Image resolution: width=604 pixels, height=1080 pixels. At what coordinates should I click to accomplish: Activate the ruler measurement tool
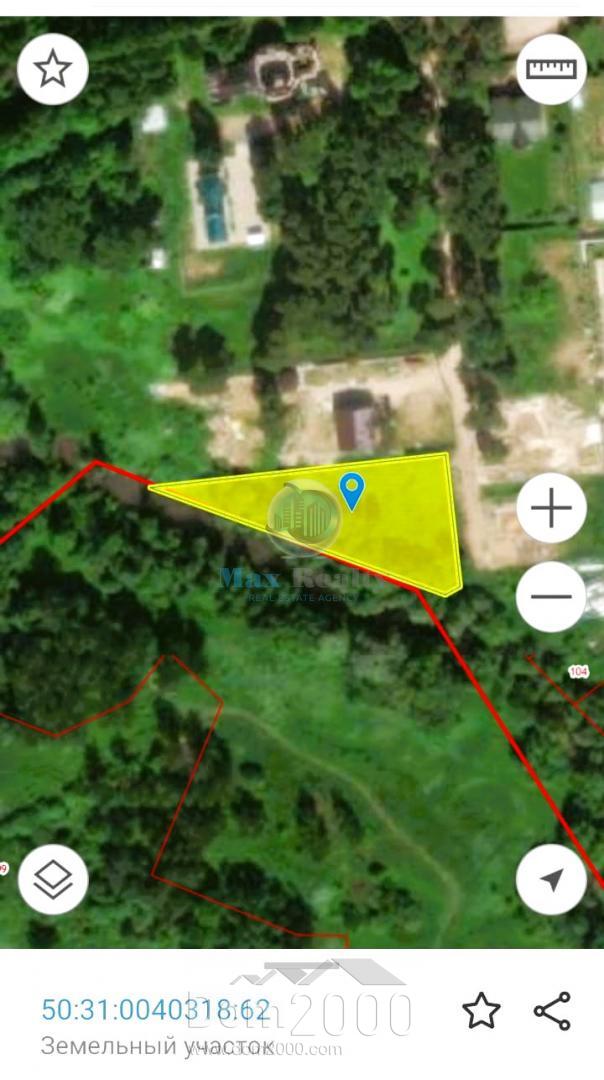551,69
